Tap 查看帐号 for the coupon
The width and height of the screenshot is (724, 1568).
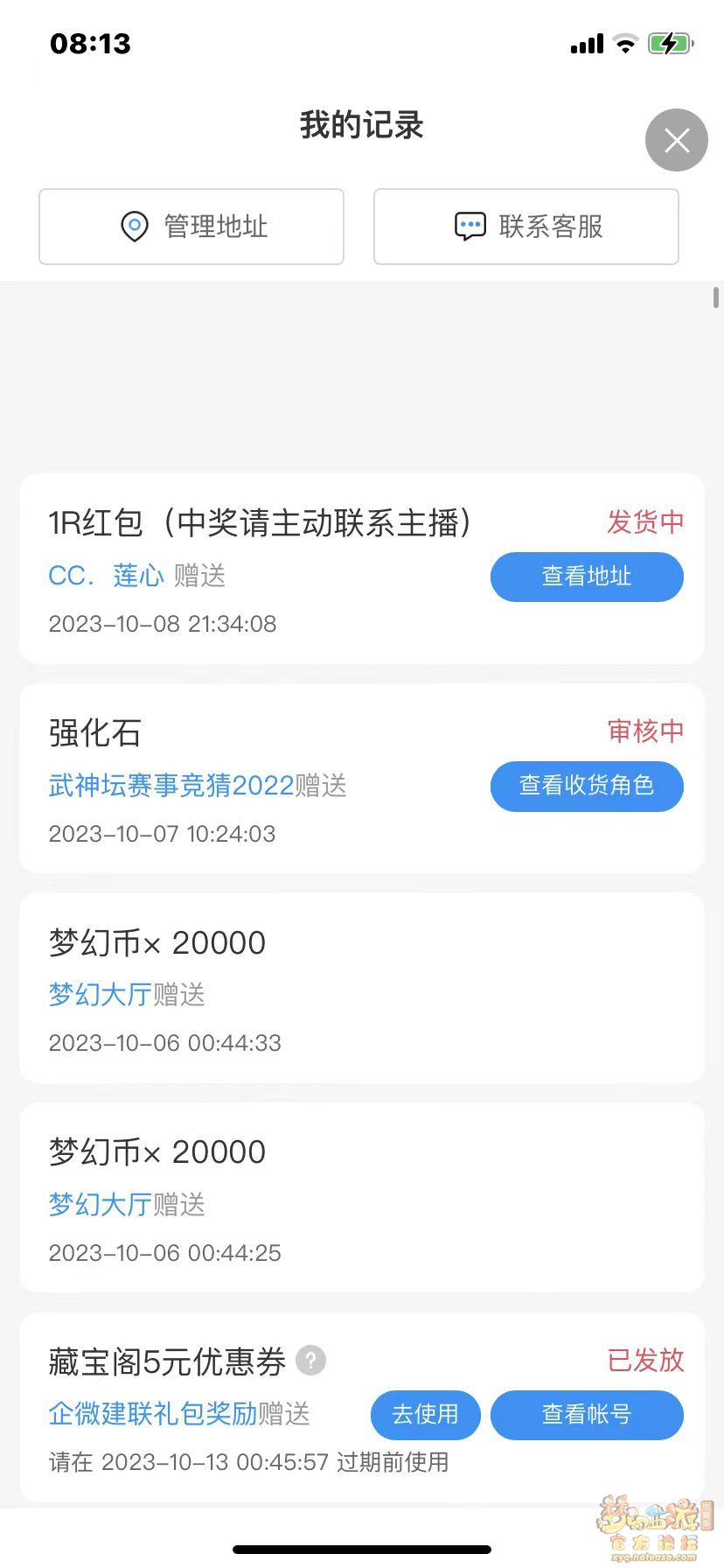[x=587, y=1415]
